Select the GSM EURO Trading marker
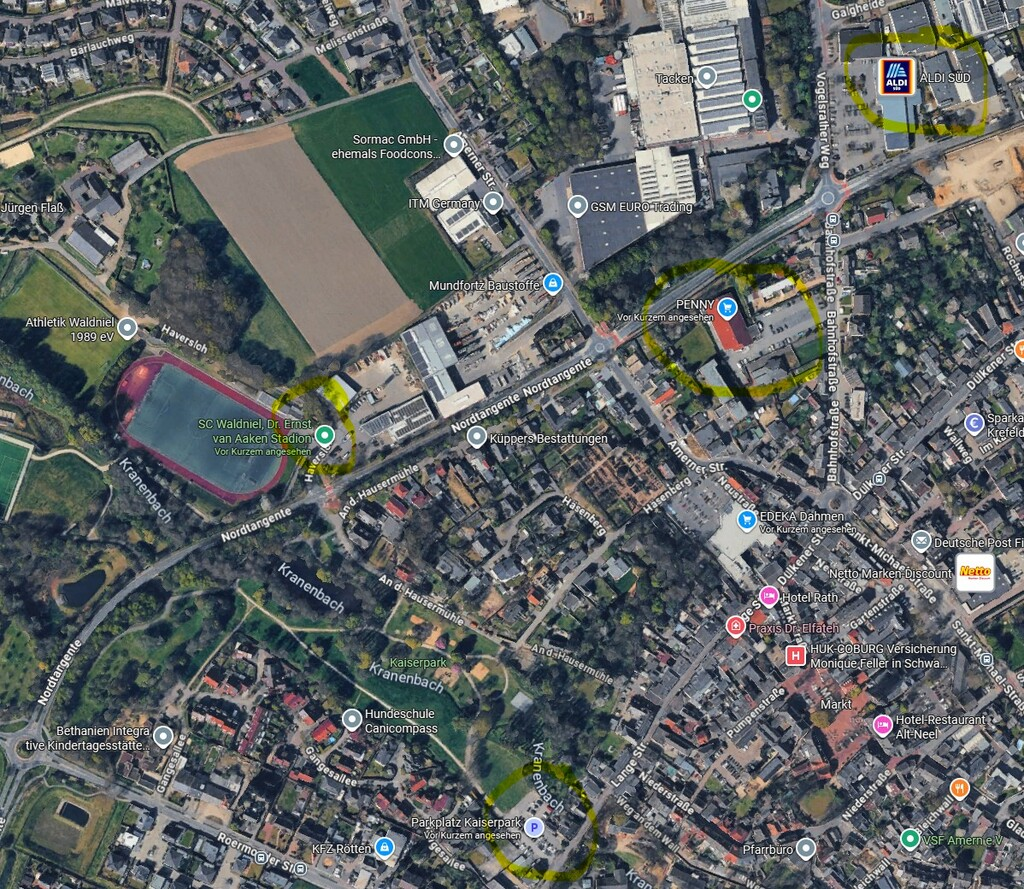This screenshot has width=1024, height=889. [577, 207]
